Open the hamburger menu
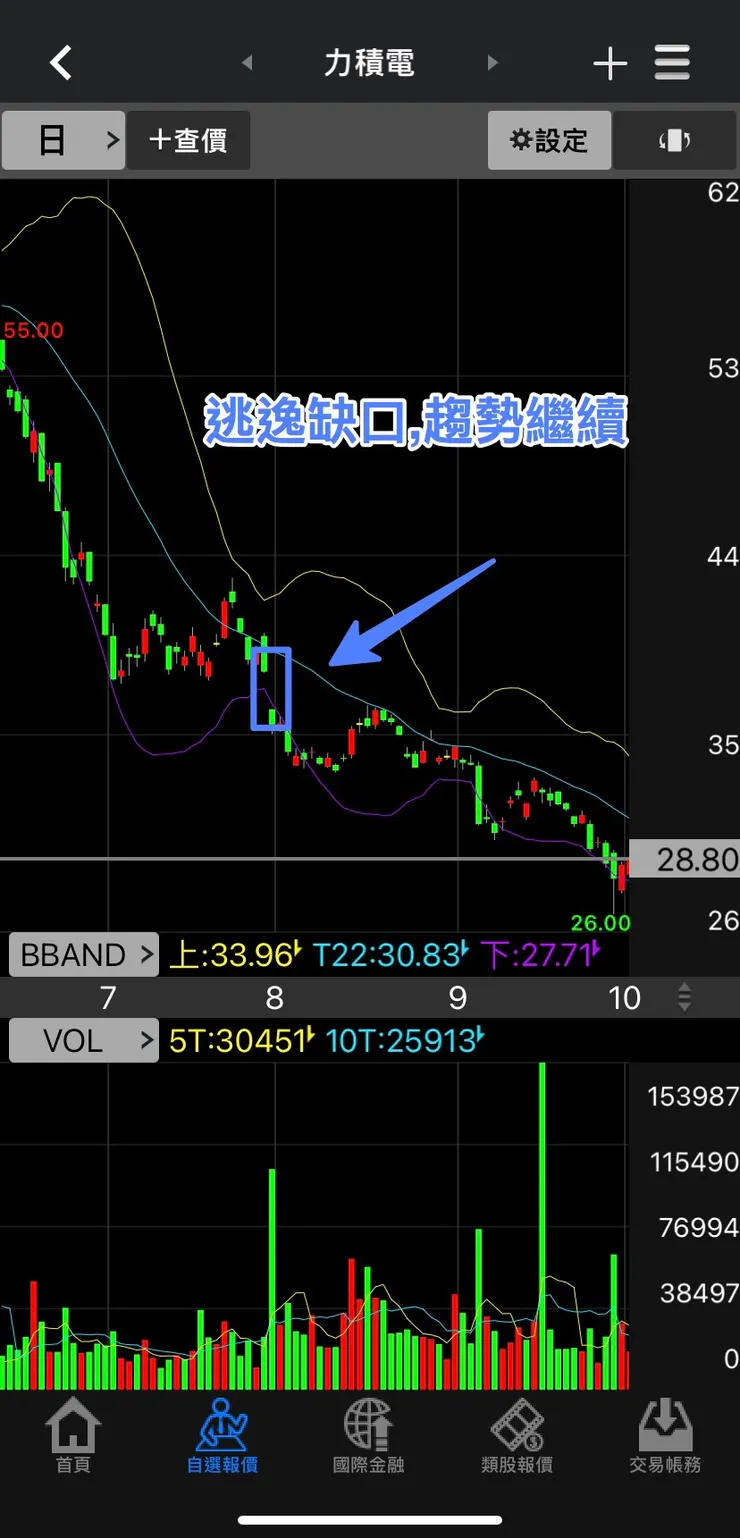The height and width of the screenshot is (1538, 740). pyautogui.click(x=673, y=63)
